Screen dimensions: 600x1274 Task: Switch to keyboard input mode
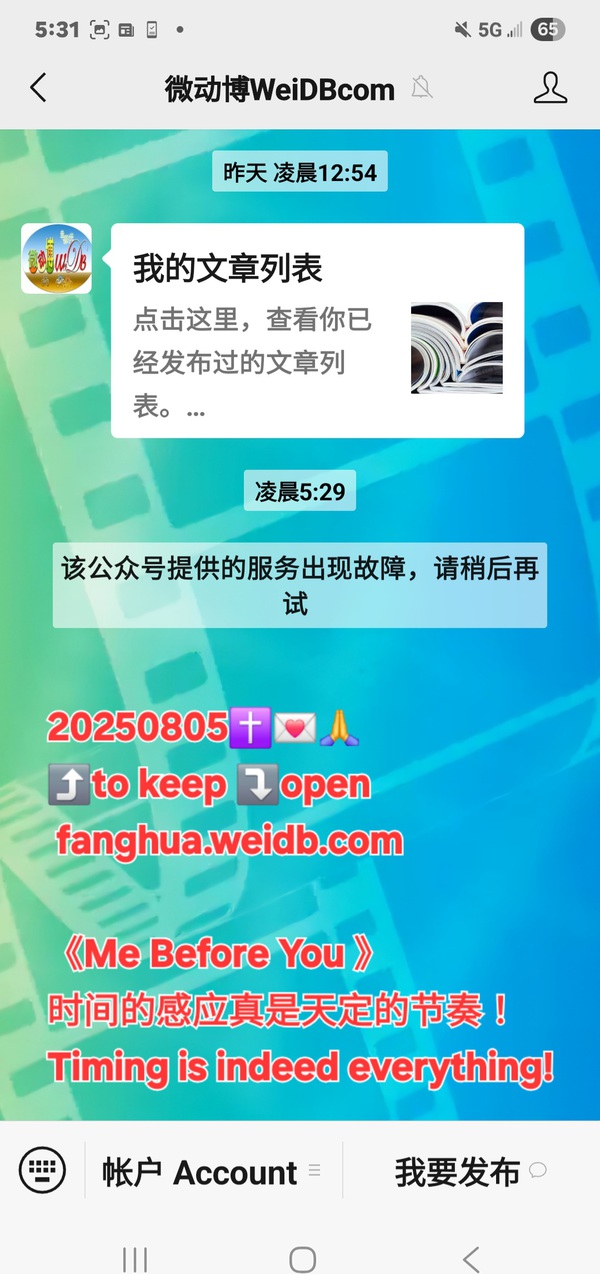(x=42, y=1170)
